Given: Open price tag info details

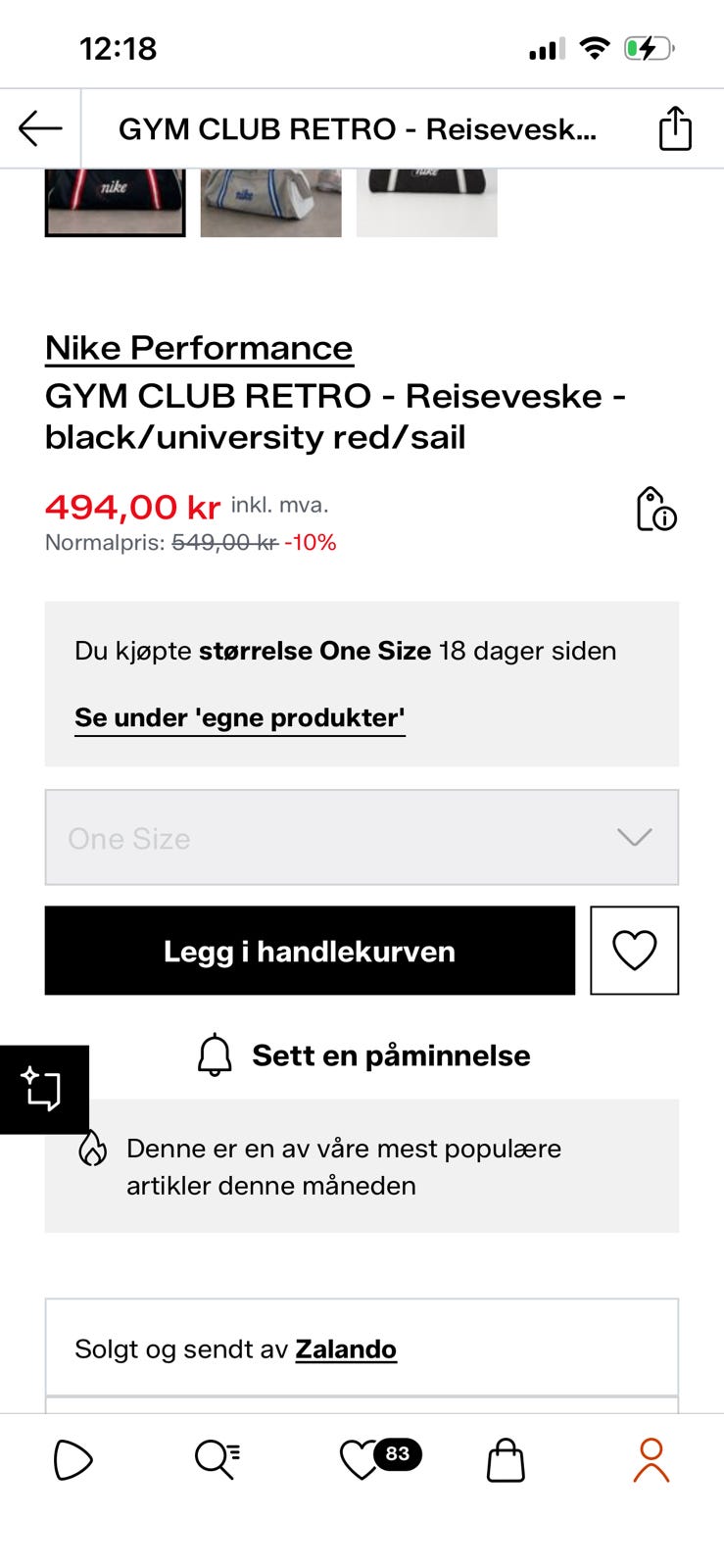Looking at the screenshot, I should tap(654, 511).
